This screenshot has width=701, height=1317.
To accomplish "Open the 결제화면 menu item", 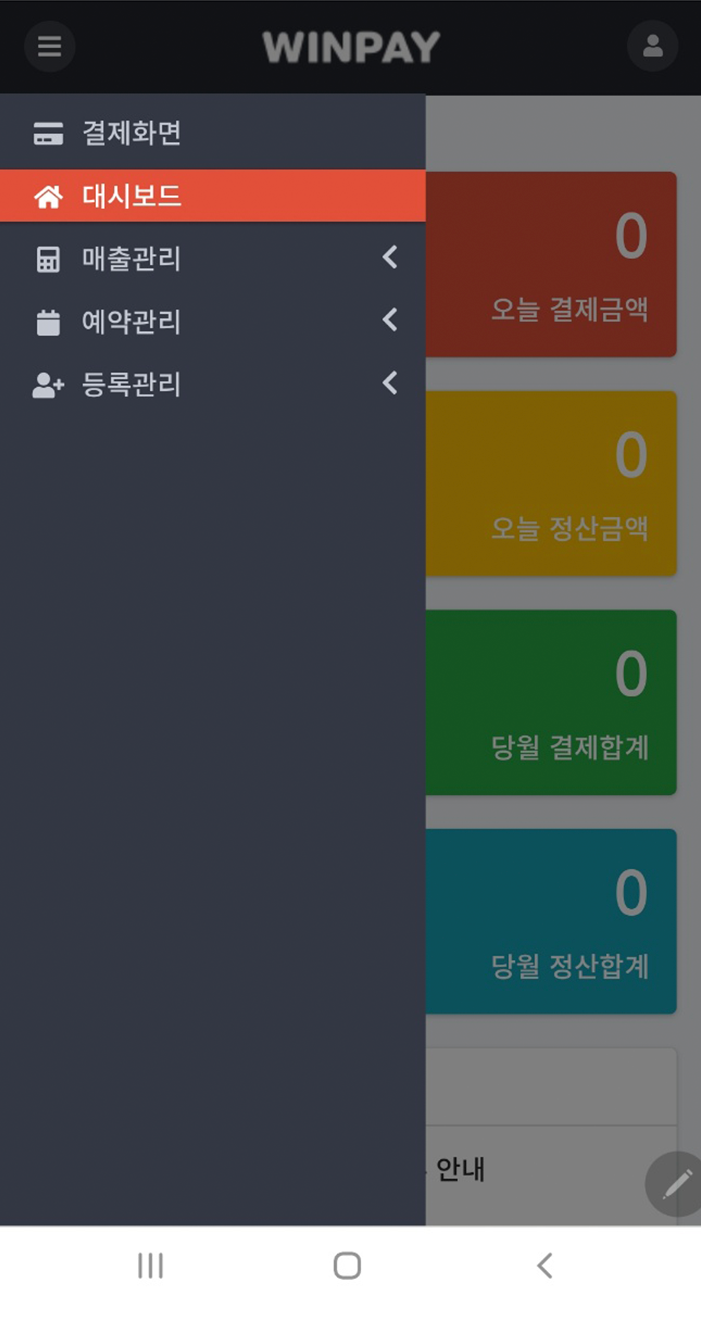I will coord(212,133).
